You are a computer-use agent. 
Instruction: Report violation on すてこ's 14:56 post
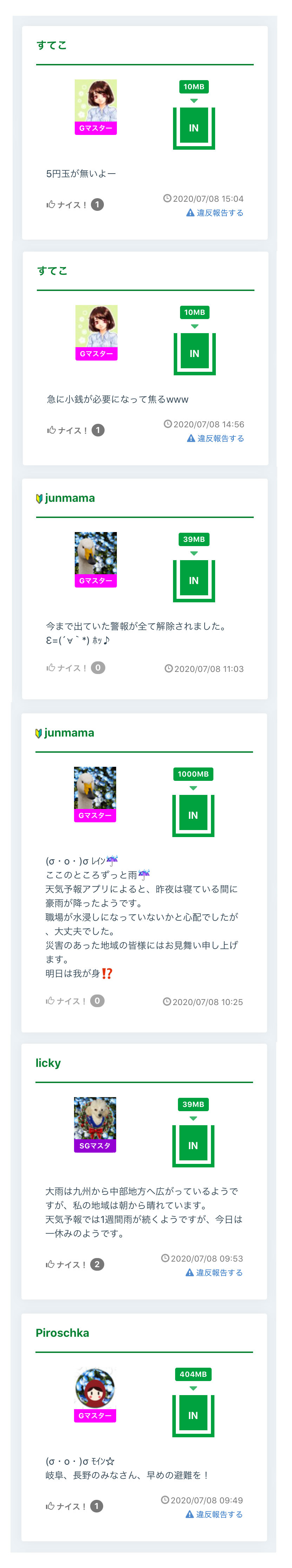click(215, 438)
